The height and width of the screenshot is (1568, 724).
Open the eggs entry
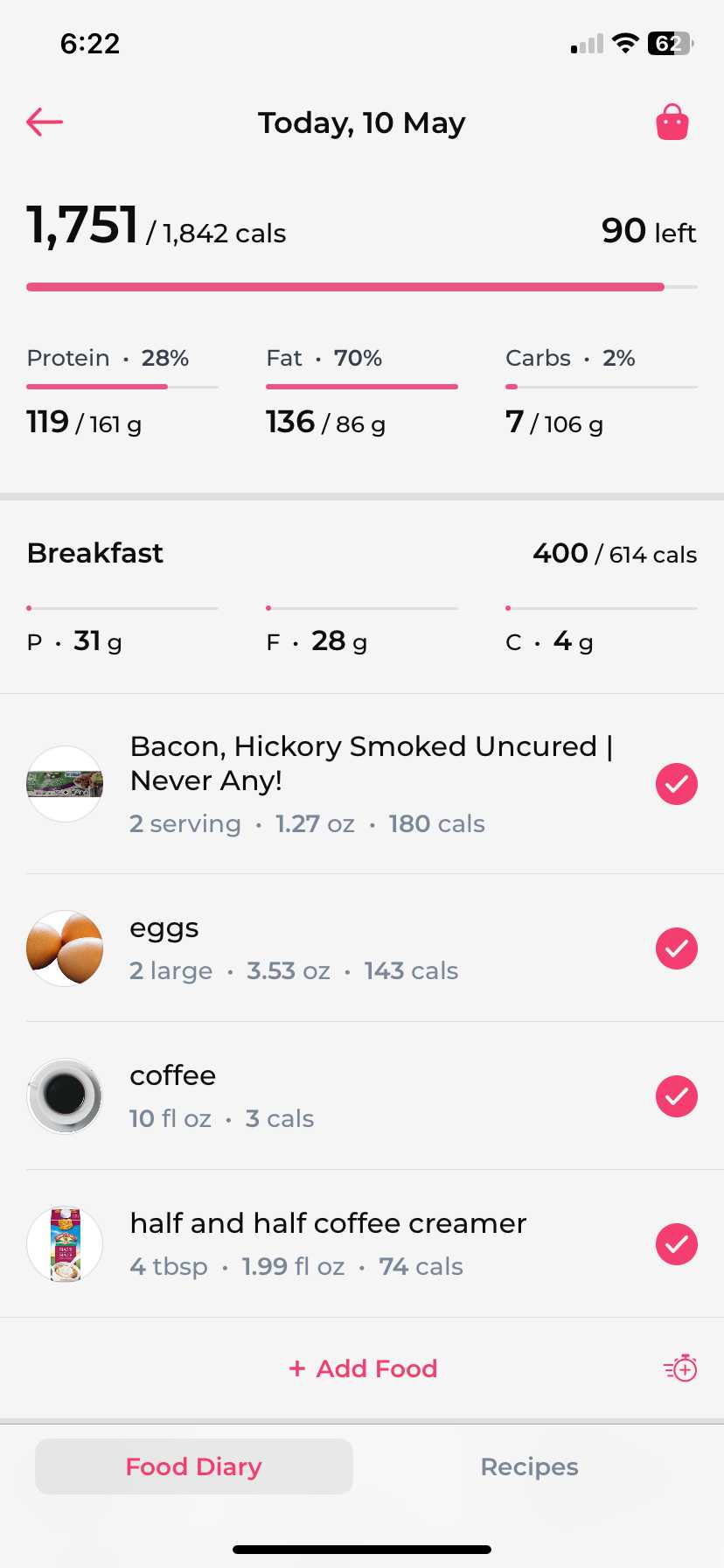tap(362, 948)
